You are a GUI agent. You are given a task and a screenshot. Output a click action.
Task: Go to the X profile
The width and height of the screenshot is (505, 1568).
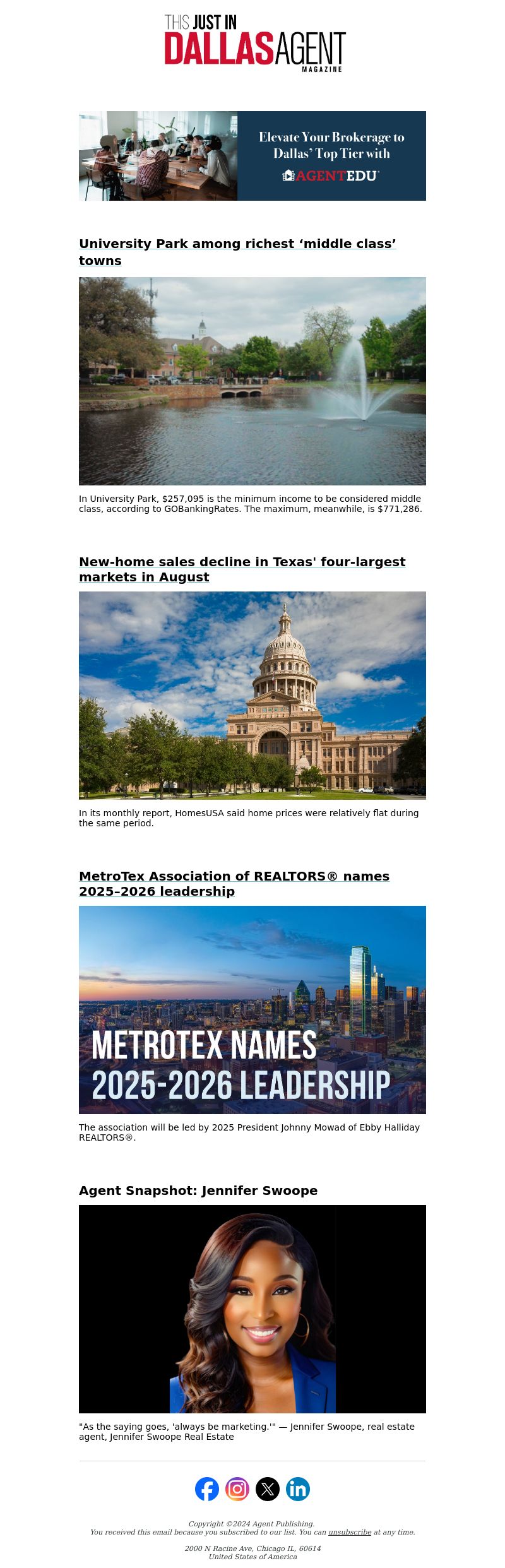(x=268, y=1489)
